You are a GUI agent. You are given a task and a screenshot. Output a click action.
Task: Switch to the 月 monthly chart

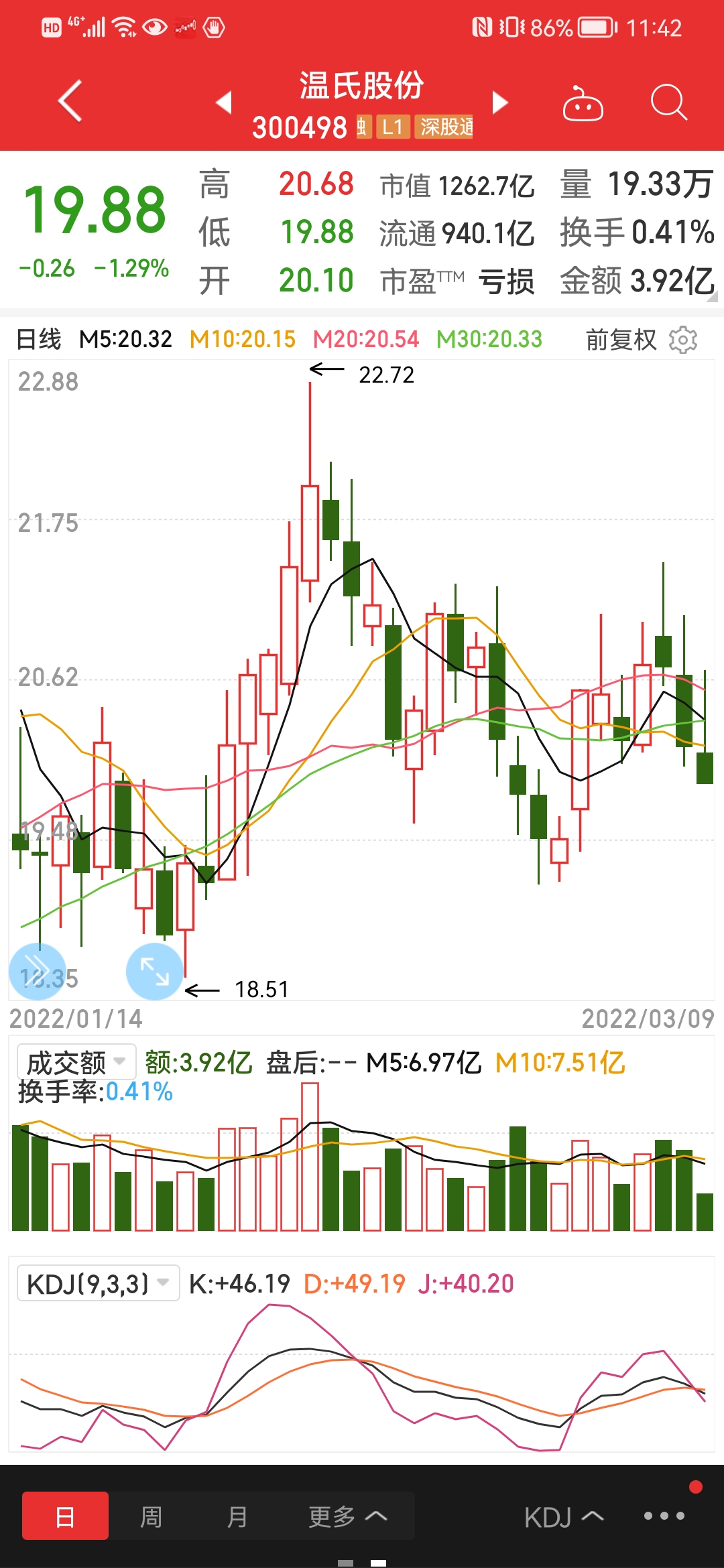click(x=237, y=1516)
